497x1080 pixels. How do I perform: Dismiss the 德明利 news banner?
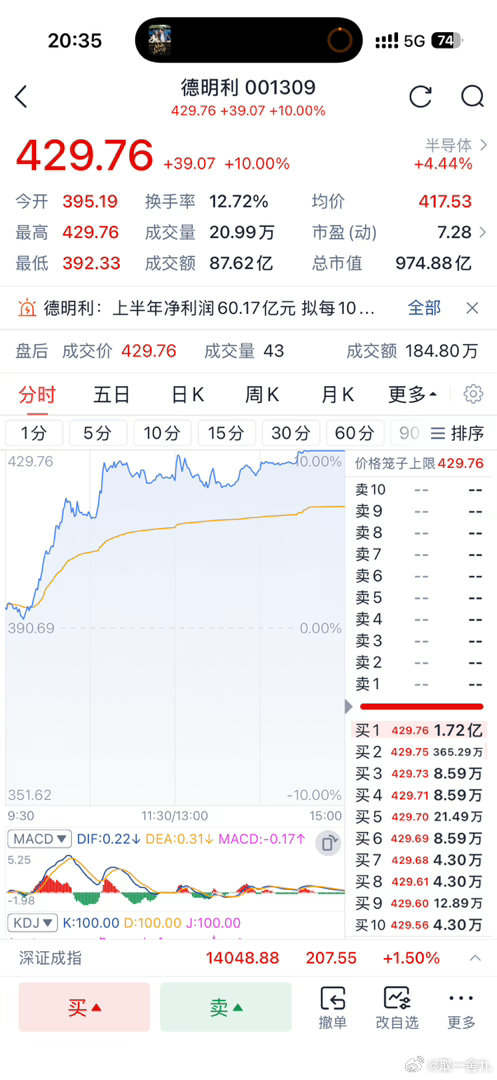click(472, 308)
